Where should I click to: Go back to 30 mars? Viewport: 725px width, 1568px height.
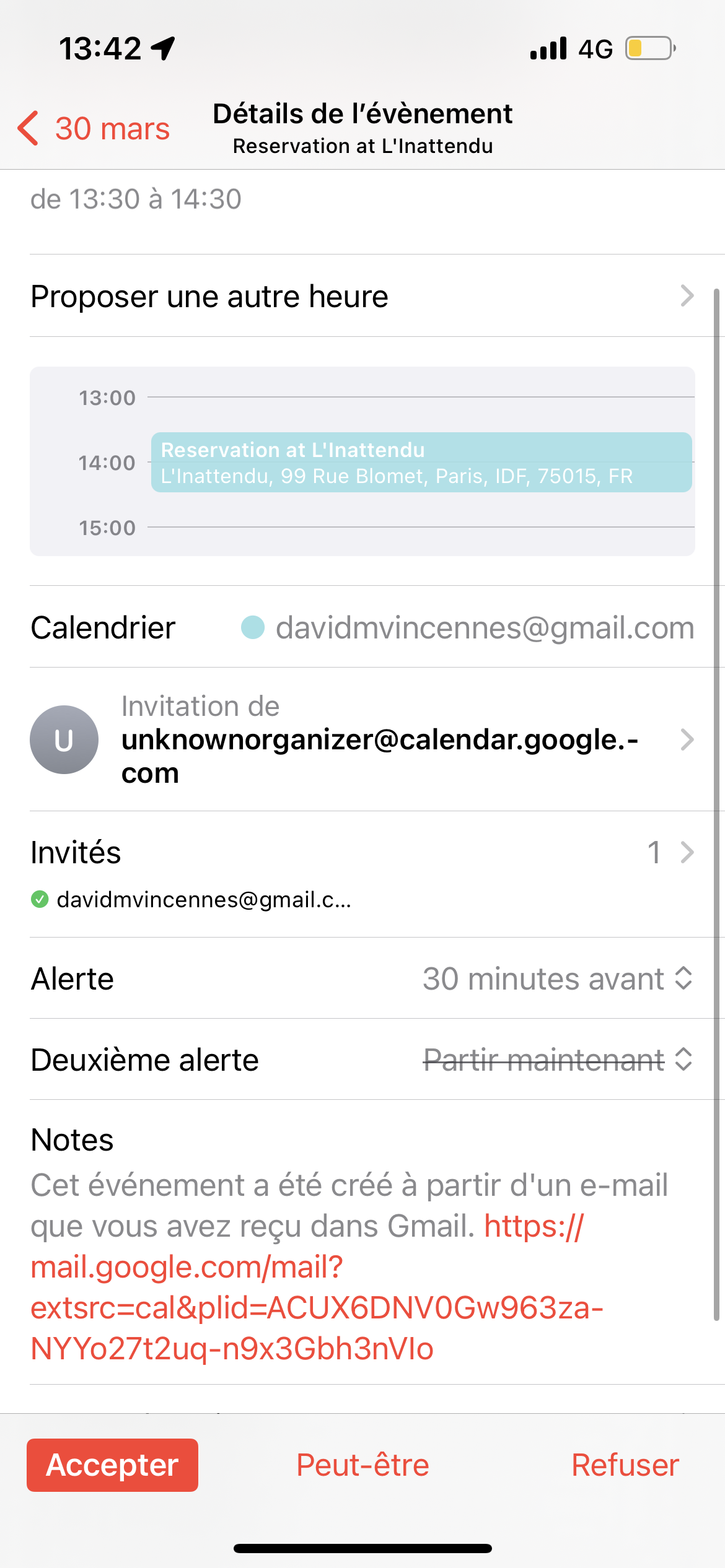click(94, 128)
